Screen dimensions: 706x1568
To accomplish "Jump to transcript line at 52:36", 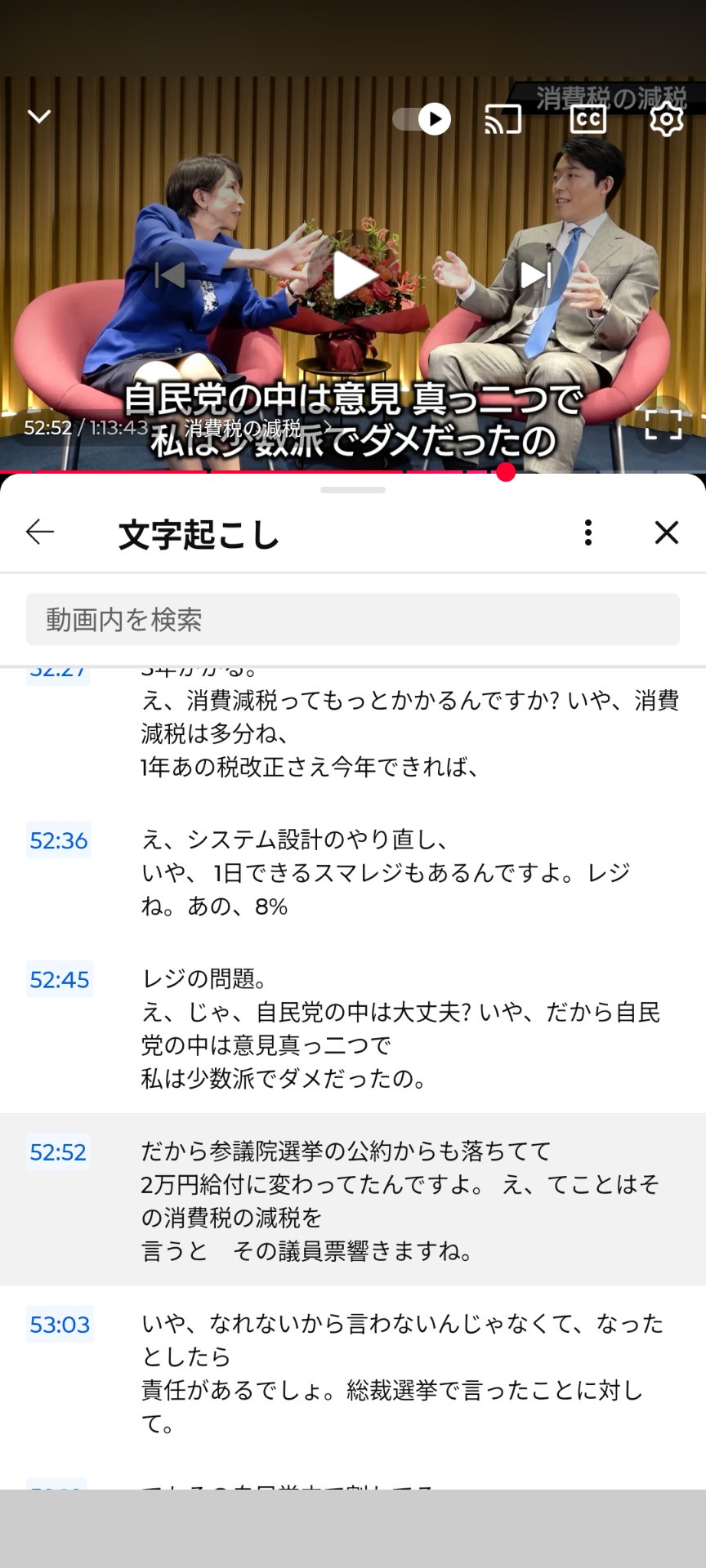I will (x=59, y=840).
